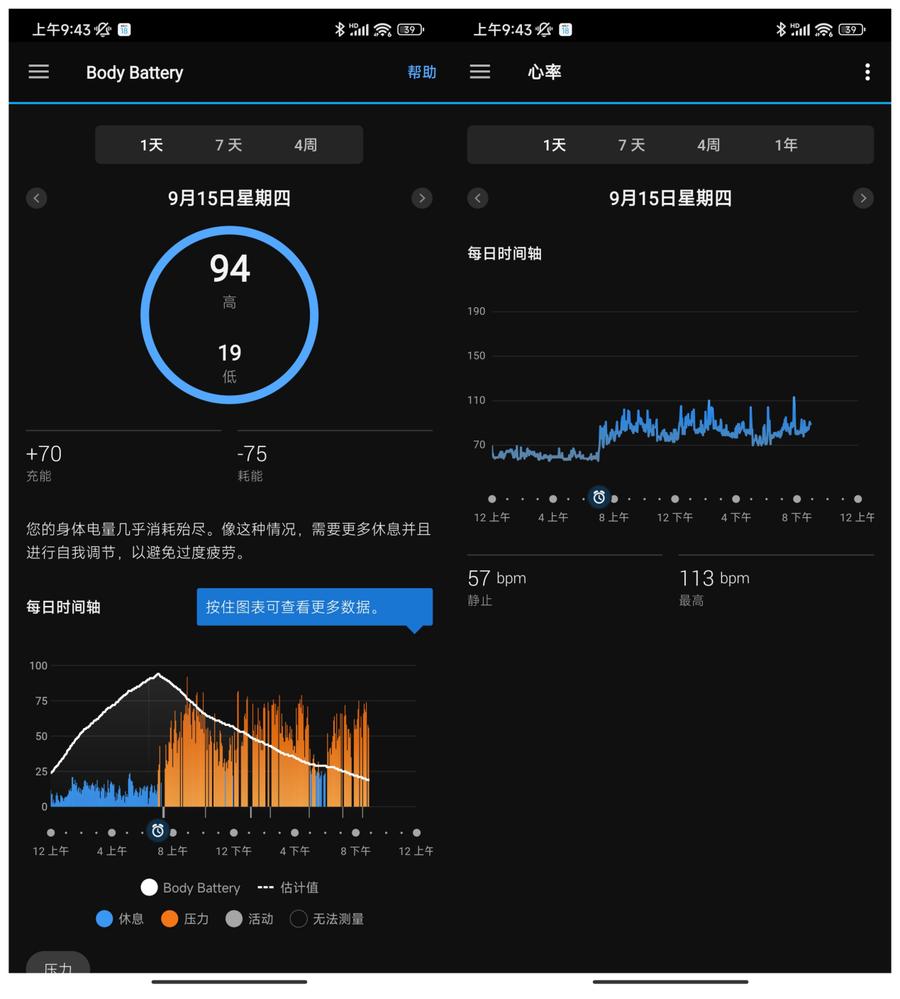Switch Body Battery view to 7 天

pos(228,144)
